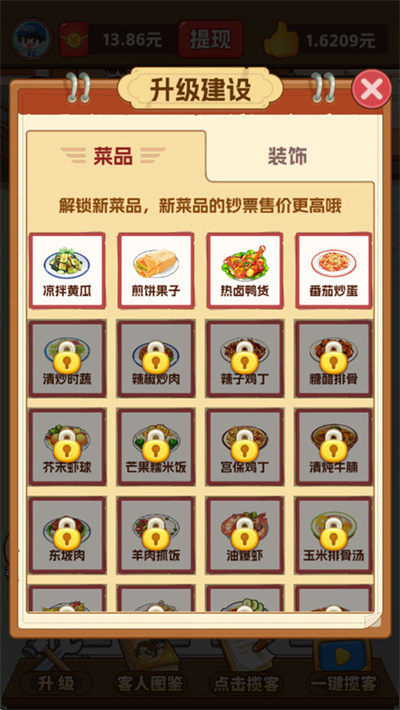Choose the locked 宫保鸡丁 dish
The height and width of the screenshot is (710, 400).
(x=245, y=447)
